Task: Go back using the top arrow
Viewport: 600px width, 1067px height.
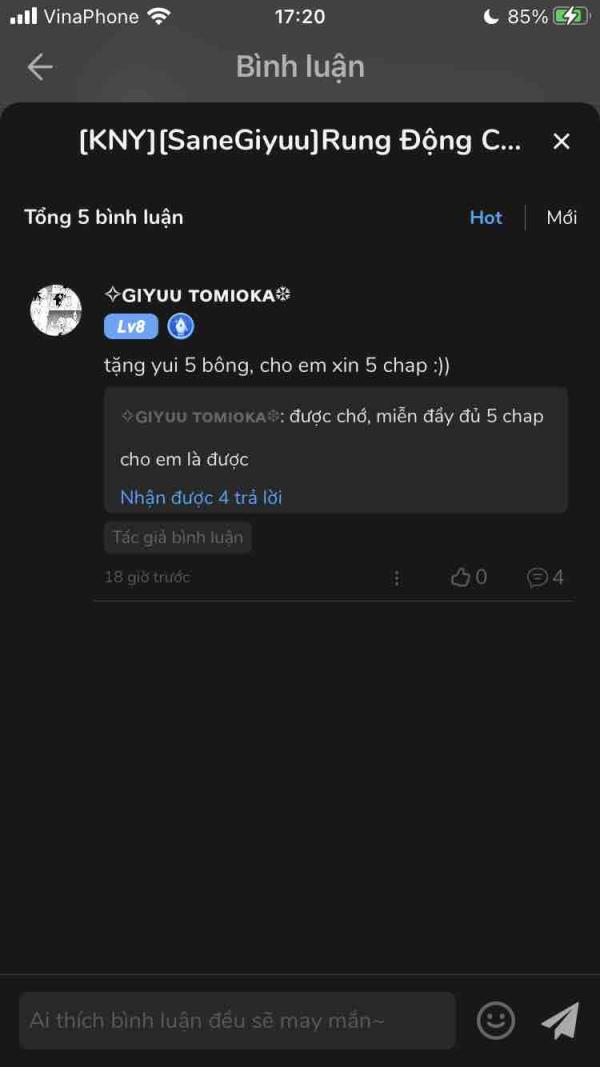Action: (x=40, y=67)
